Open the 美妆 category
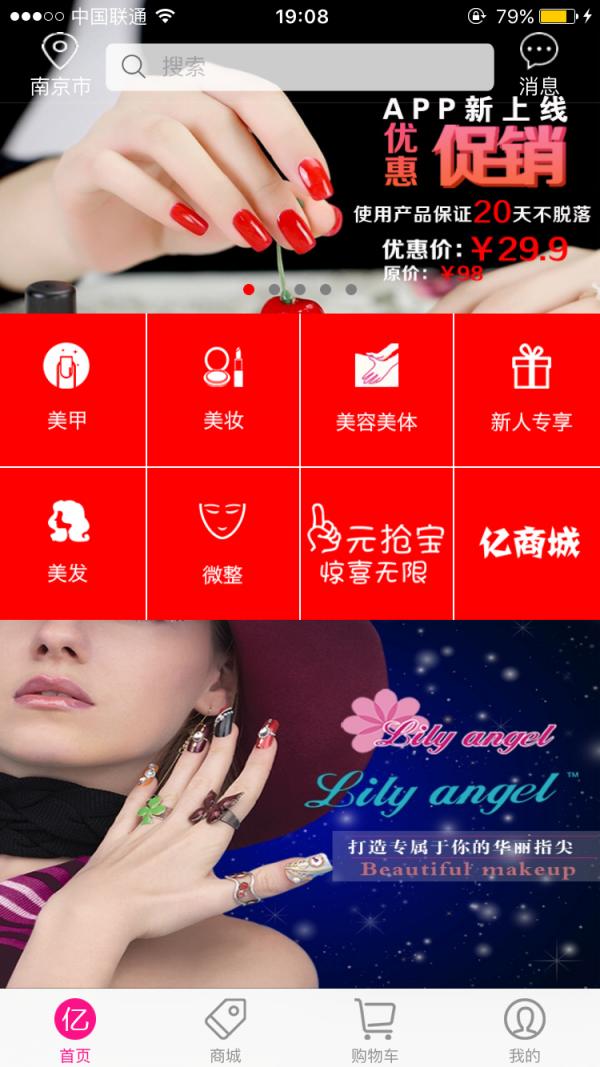The width and height of the screenshot is (600, 1067). (223, 390)
